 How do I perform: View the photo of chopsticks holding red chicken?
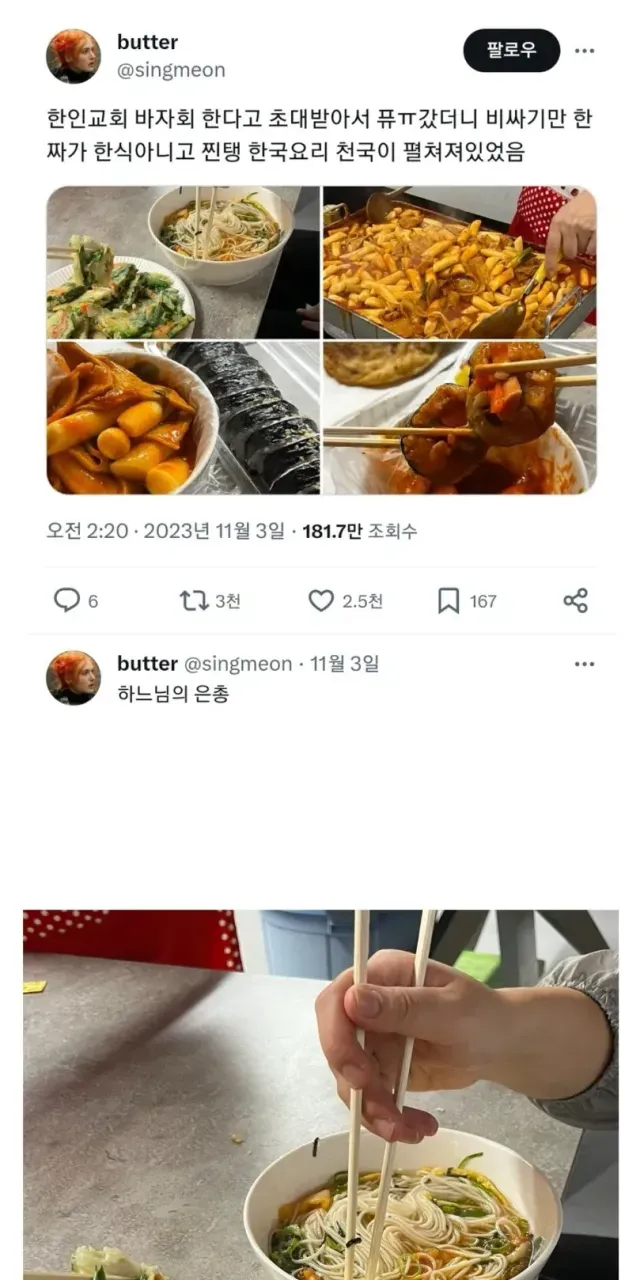[459, 418]
